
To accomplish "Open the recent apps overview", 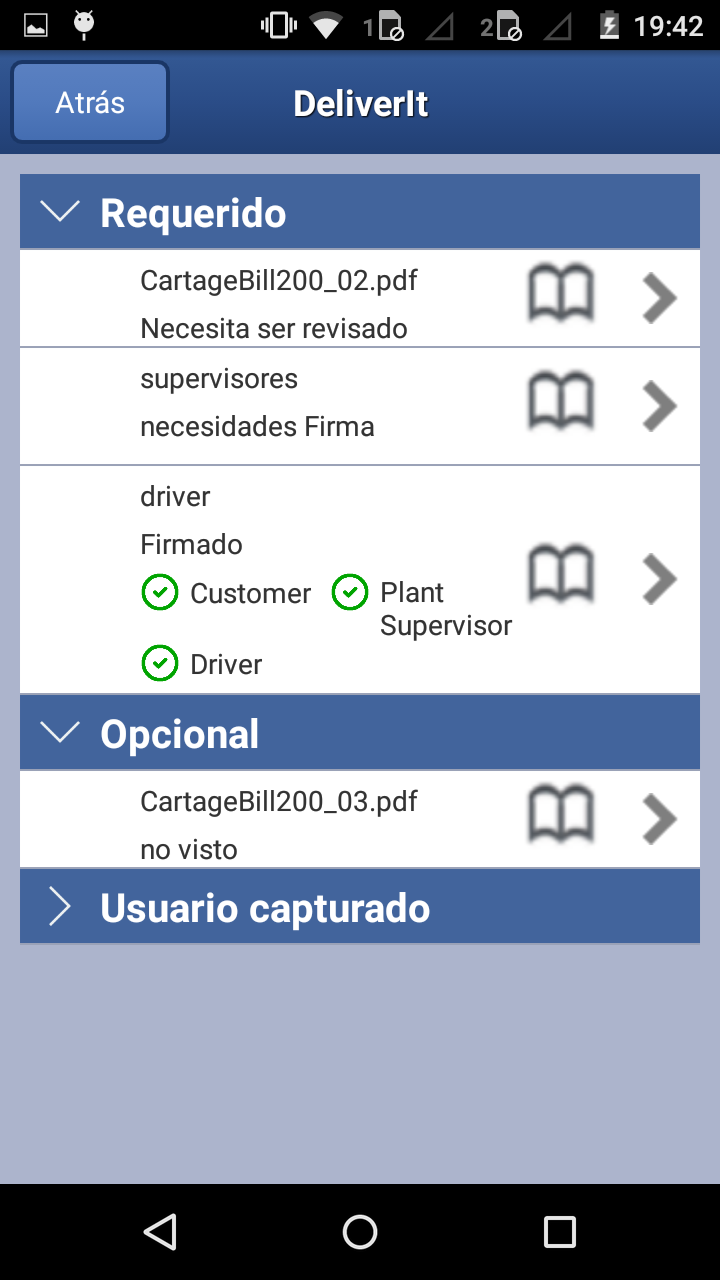I will pos(560,1232).
